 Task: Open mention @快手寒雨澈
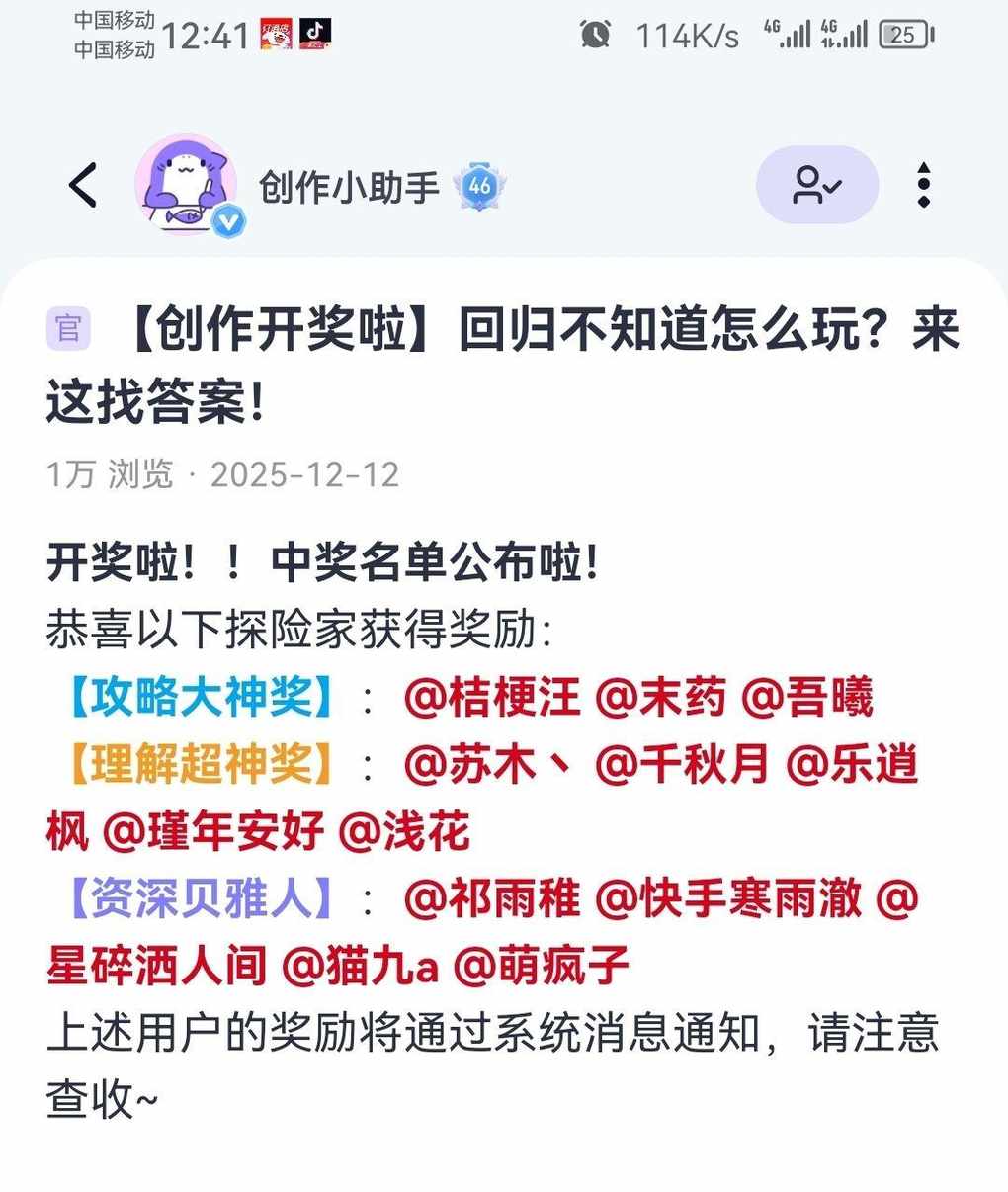[x=728, y=899]
